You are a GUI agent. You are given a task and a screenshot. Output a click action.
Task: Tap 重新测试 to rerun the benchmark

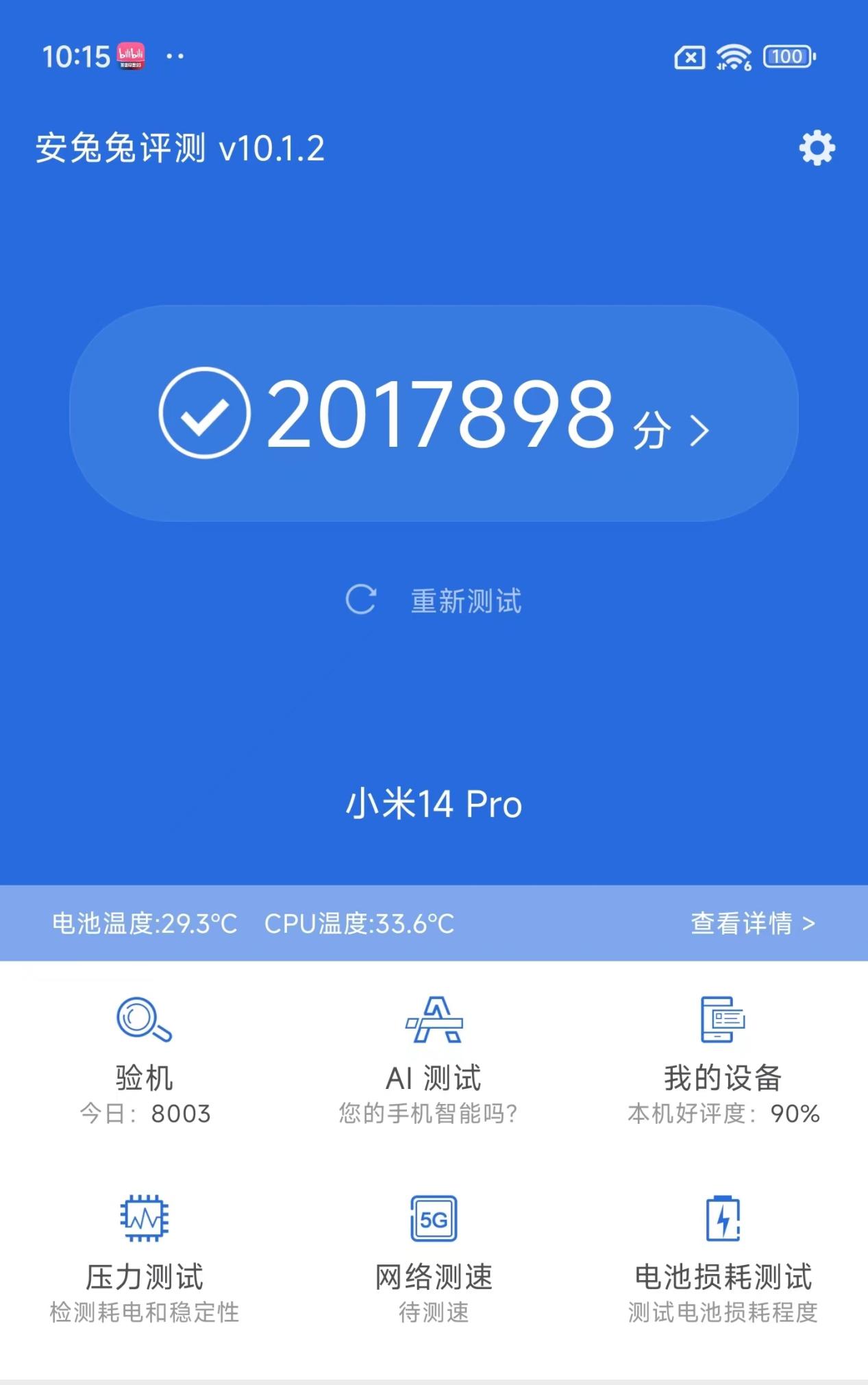[x=434, y=600]
